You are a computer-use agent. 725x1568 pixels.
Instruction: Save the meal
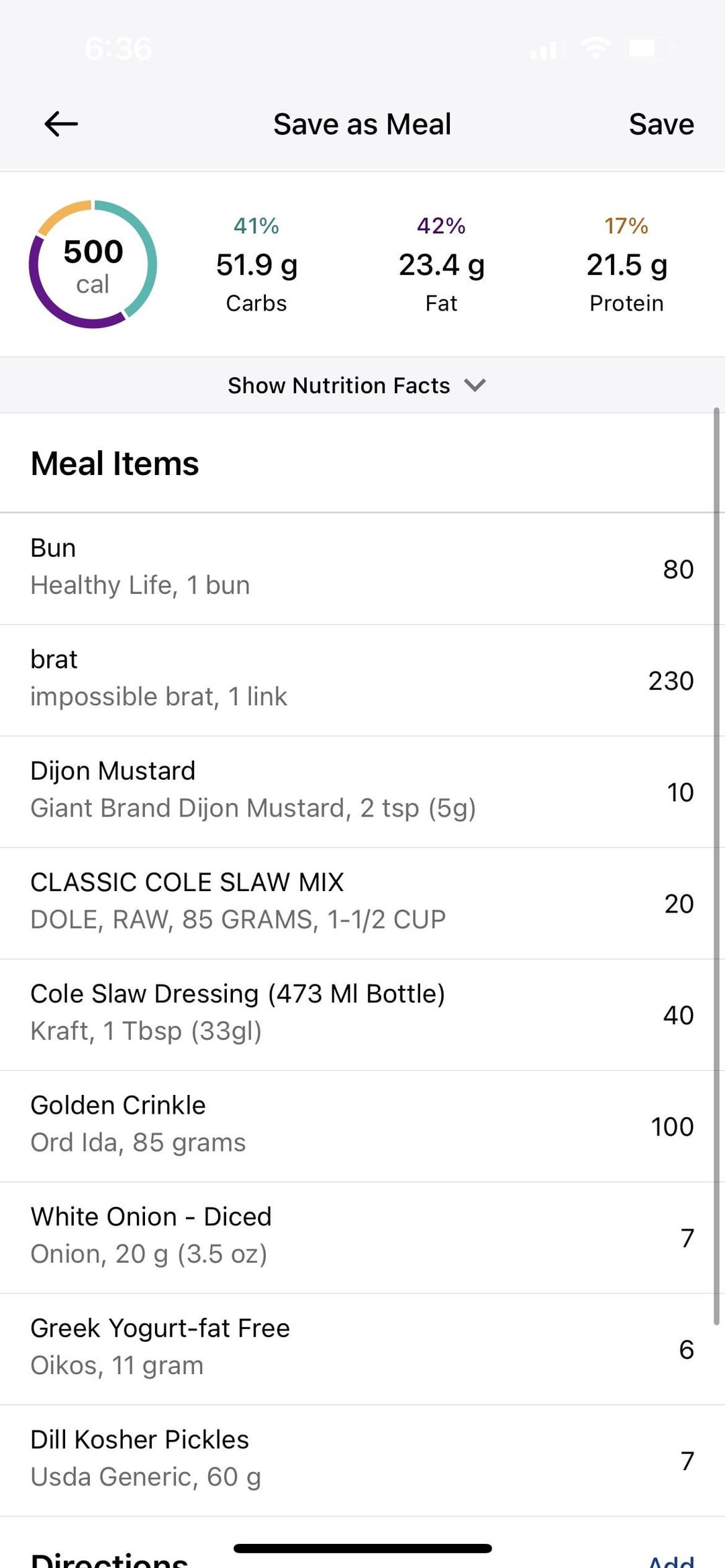(661, 124)
